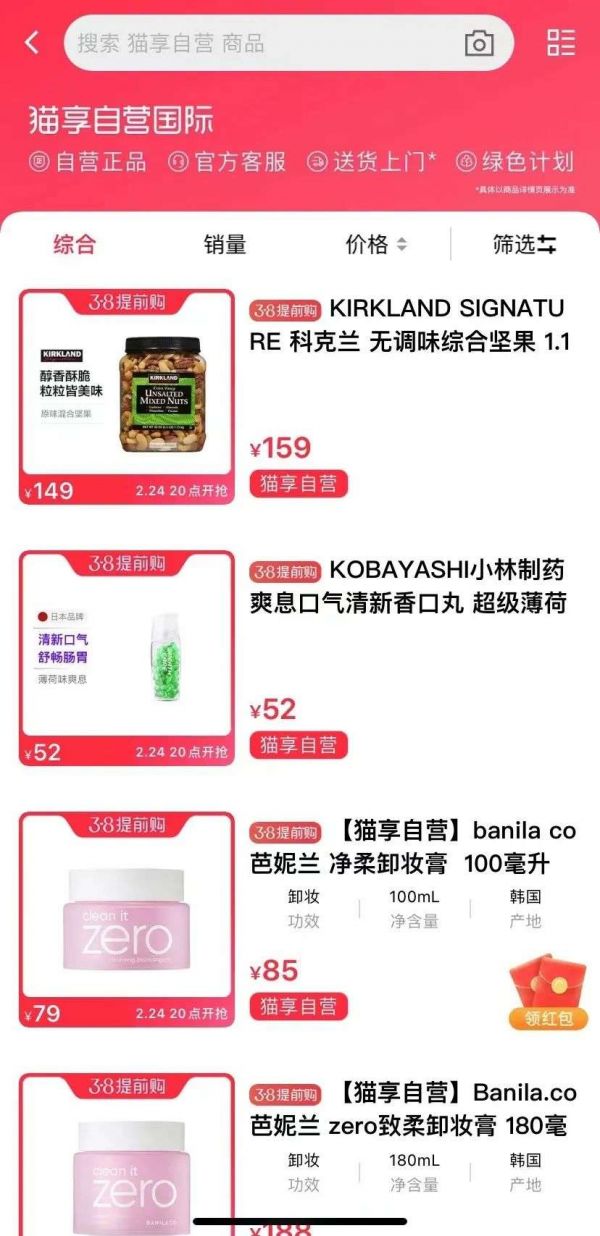Open the 猫享自营 商品 search box

(x=260, y=43)
